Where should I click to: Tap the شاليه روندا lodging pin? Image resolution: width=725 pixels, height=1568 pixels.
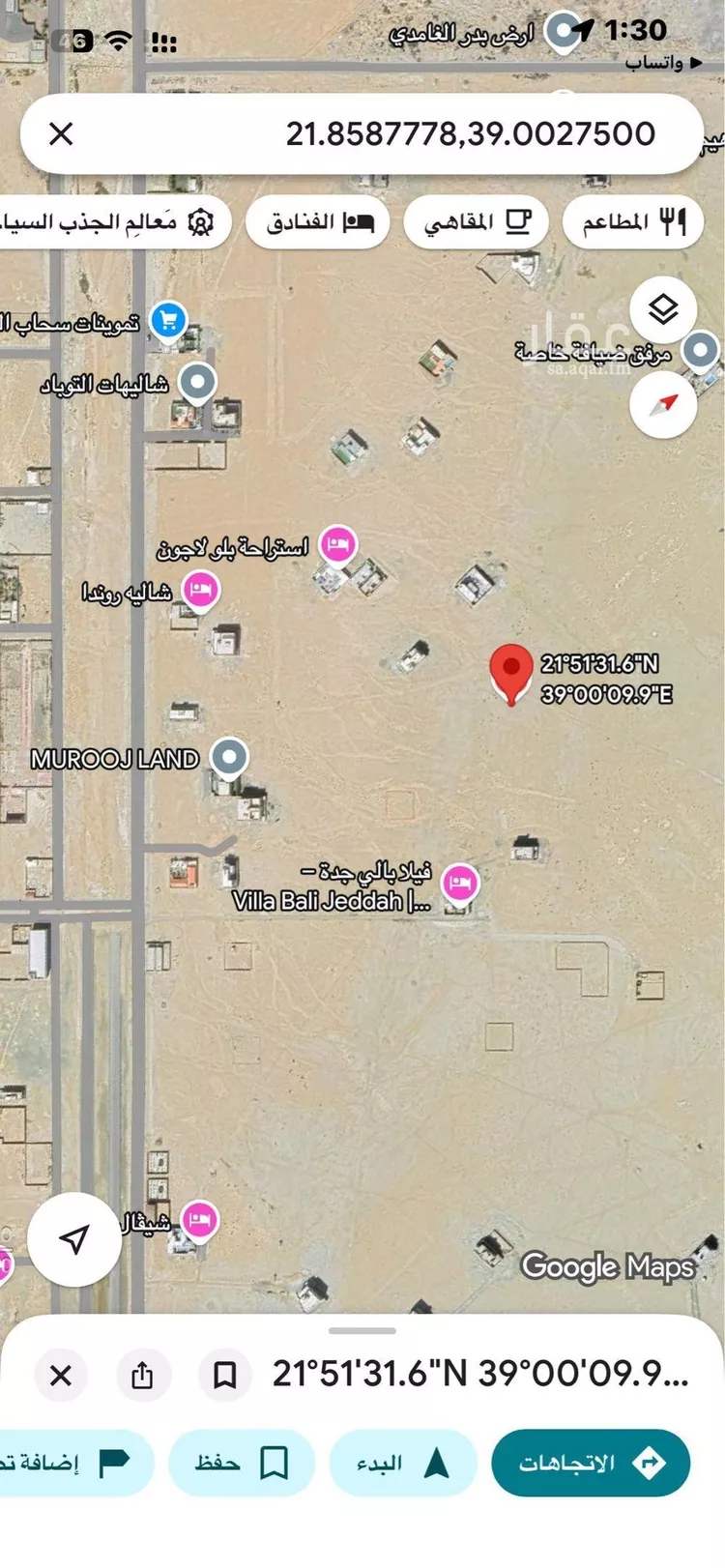pos(200,590)
